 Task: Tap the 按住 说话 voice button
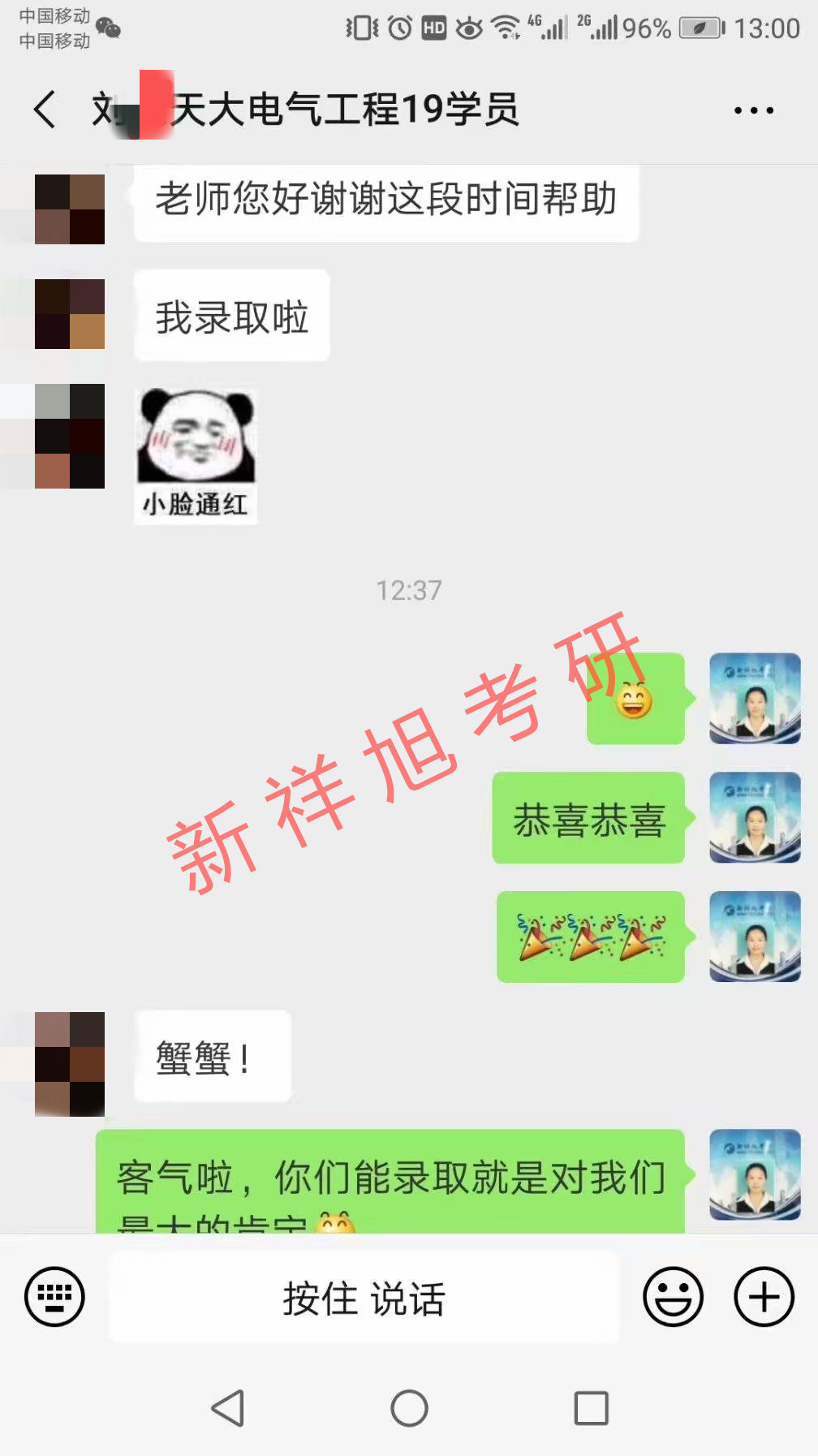[x=364, y=1297]
